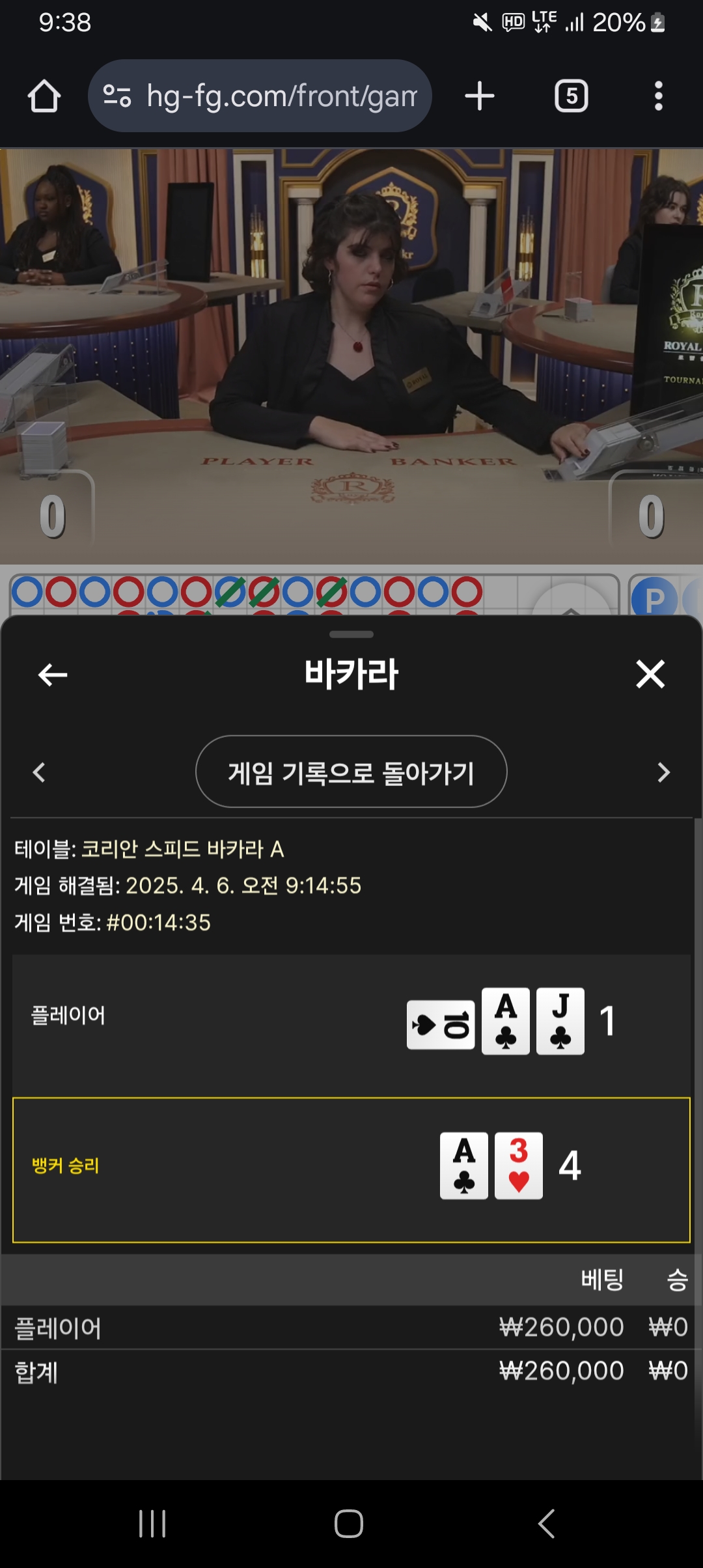The width and height of the screenshot is (703, 1568).
Task: Go back from the 바카라 panel
Action: coord(53,675)
